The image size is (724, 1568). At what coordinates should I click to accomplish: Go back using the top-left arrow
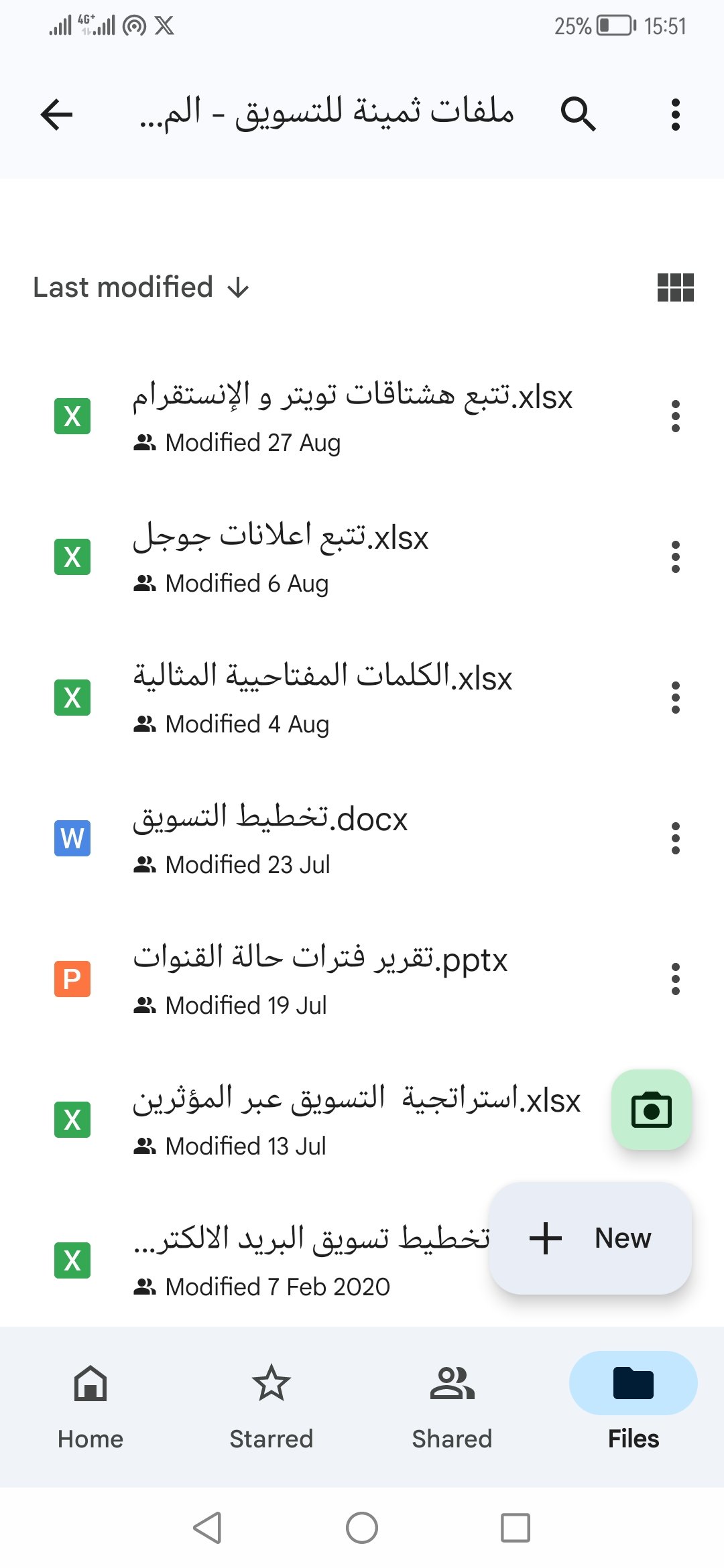coord(56,114)
